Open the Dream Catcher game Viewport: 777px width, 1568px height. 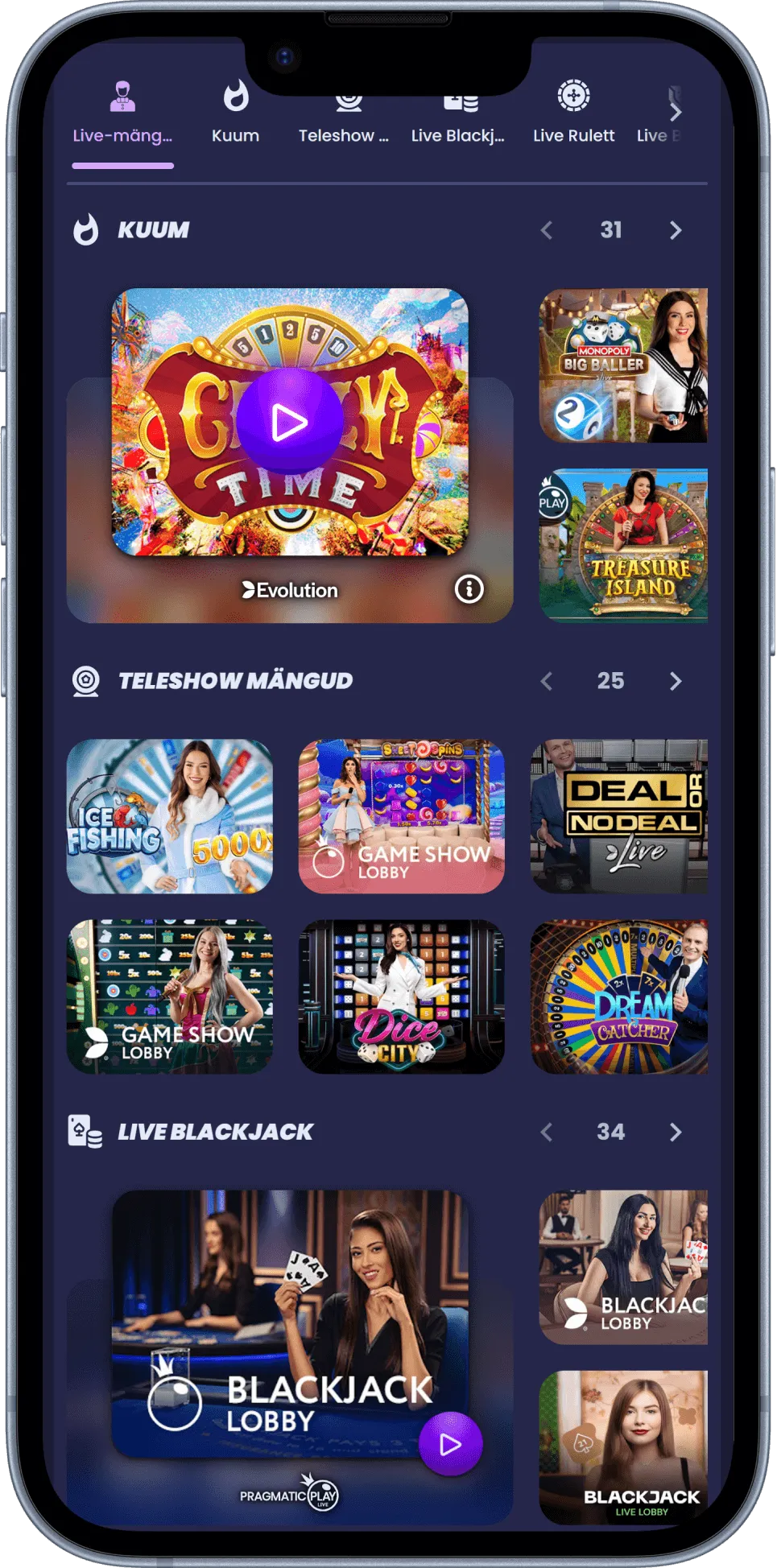619,997
